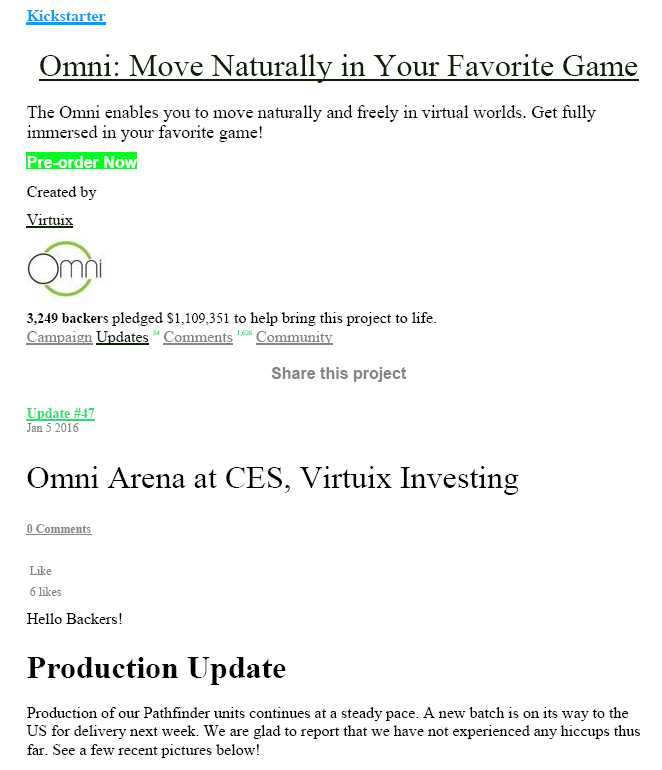
Task: Open Update #47 link
Action: click(x=61, y=413)
